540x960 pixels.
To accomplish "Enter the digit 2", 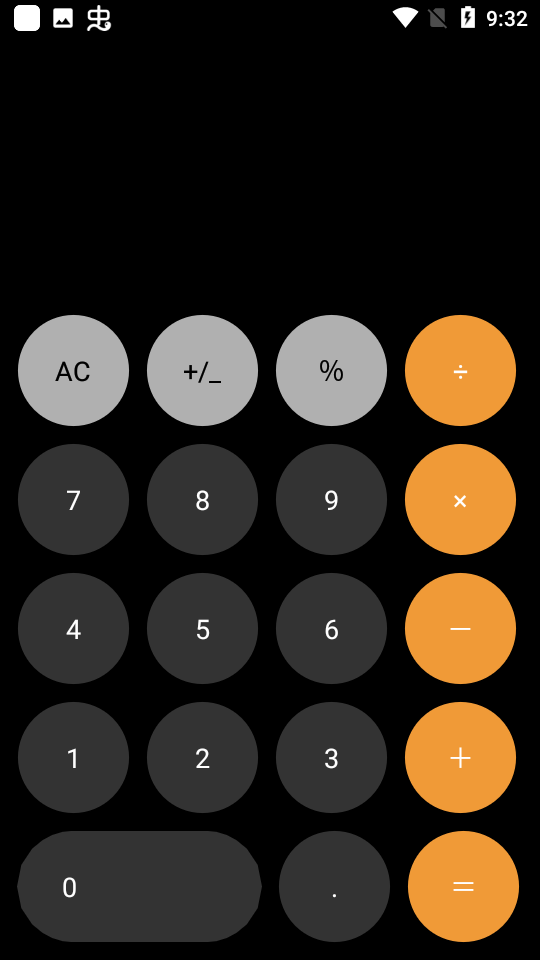I will tap(203, 757).
